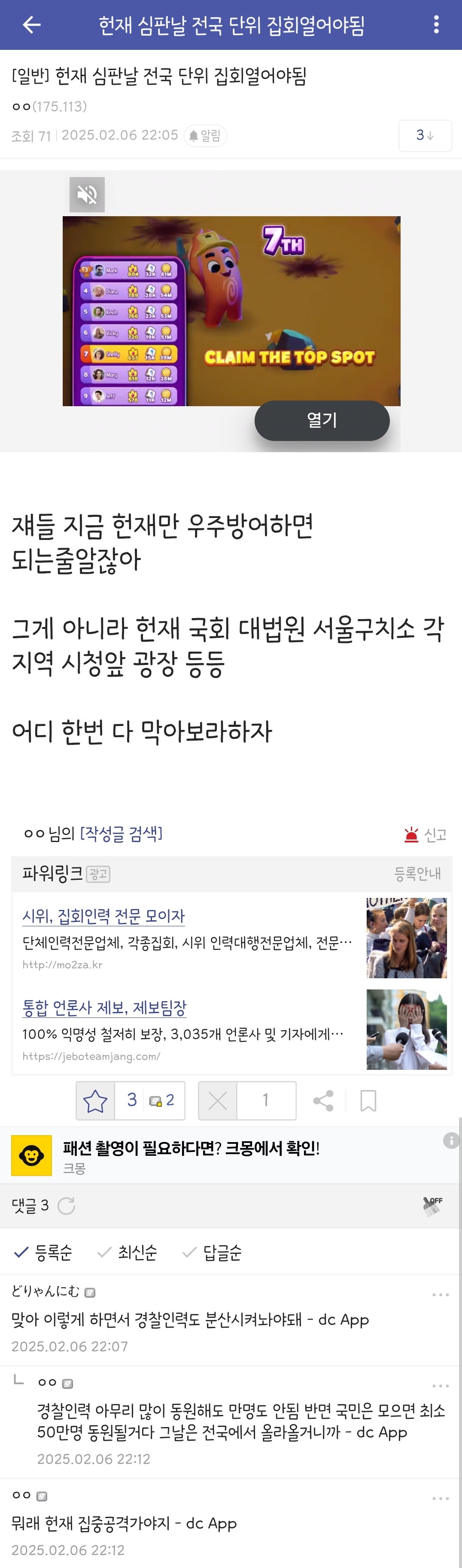Bookmark this post

tap(368, 1100)
